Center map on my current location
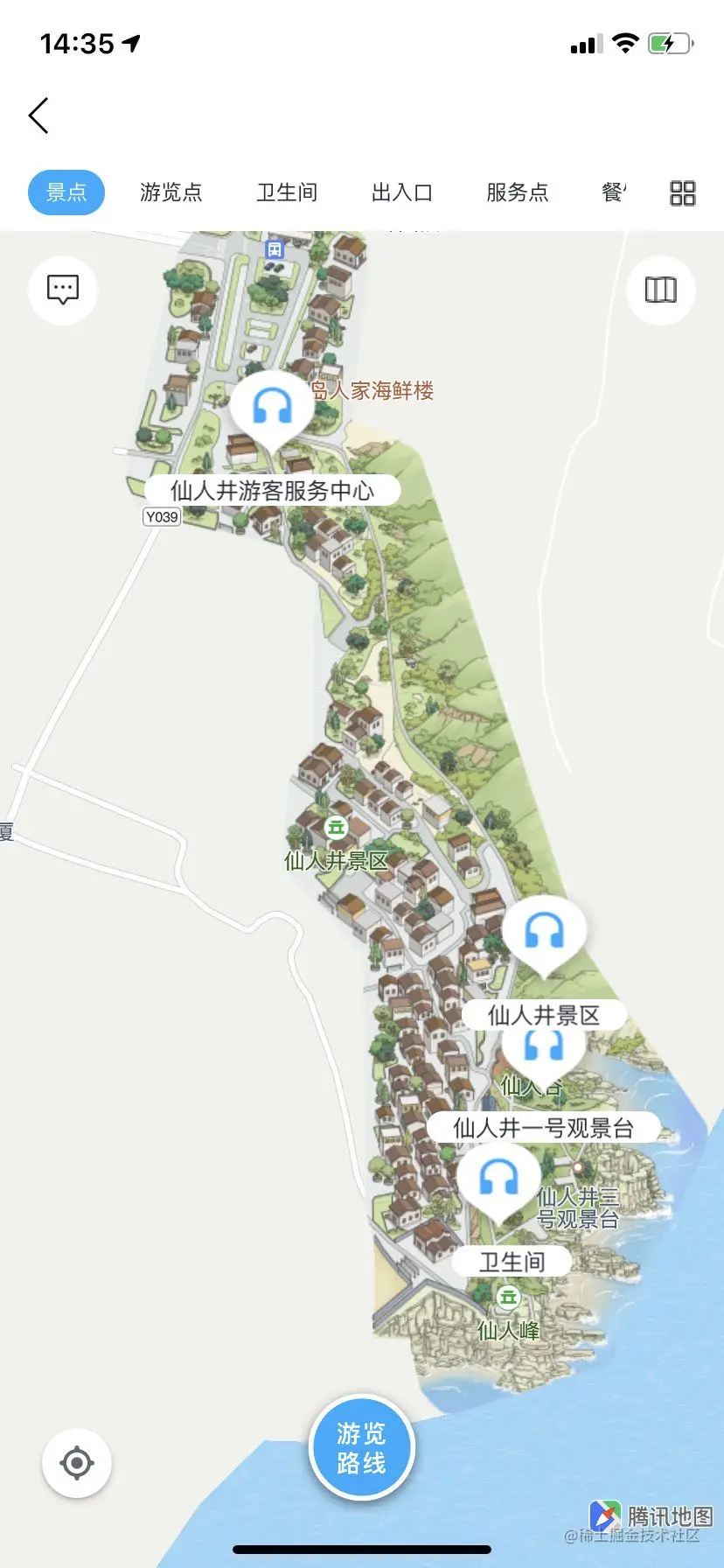 [x=77, y=1462]
